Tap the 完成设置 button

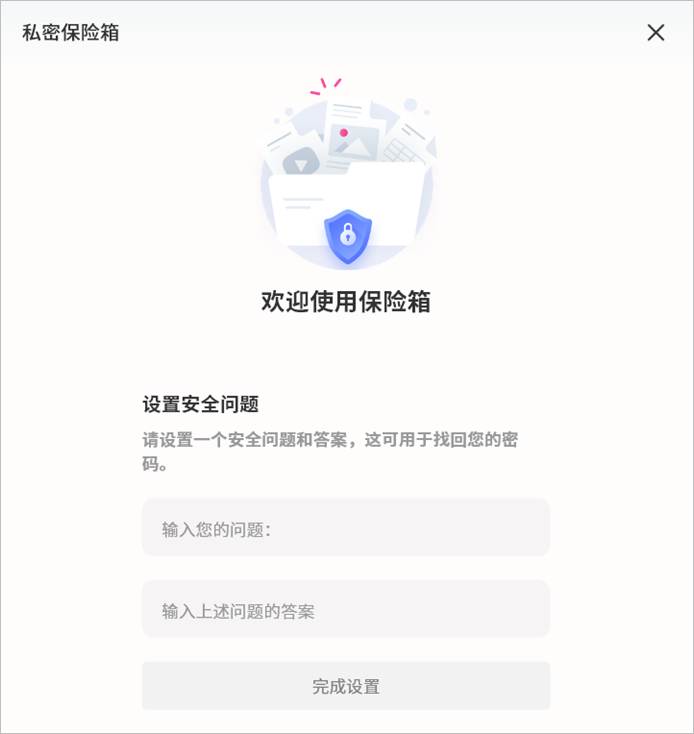tap(345, 686)
